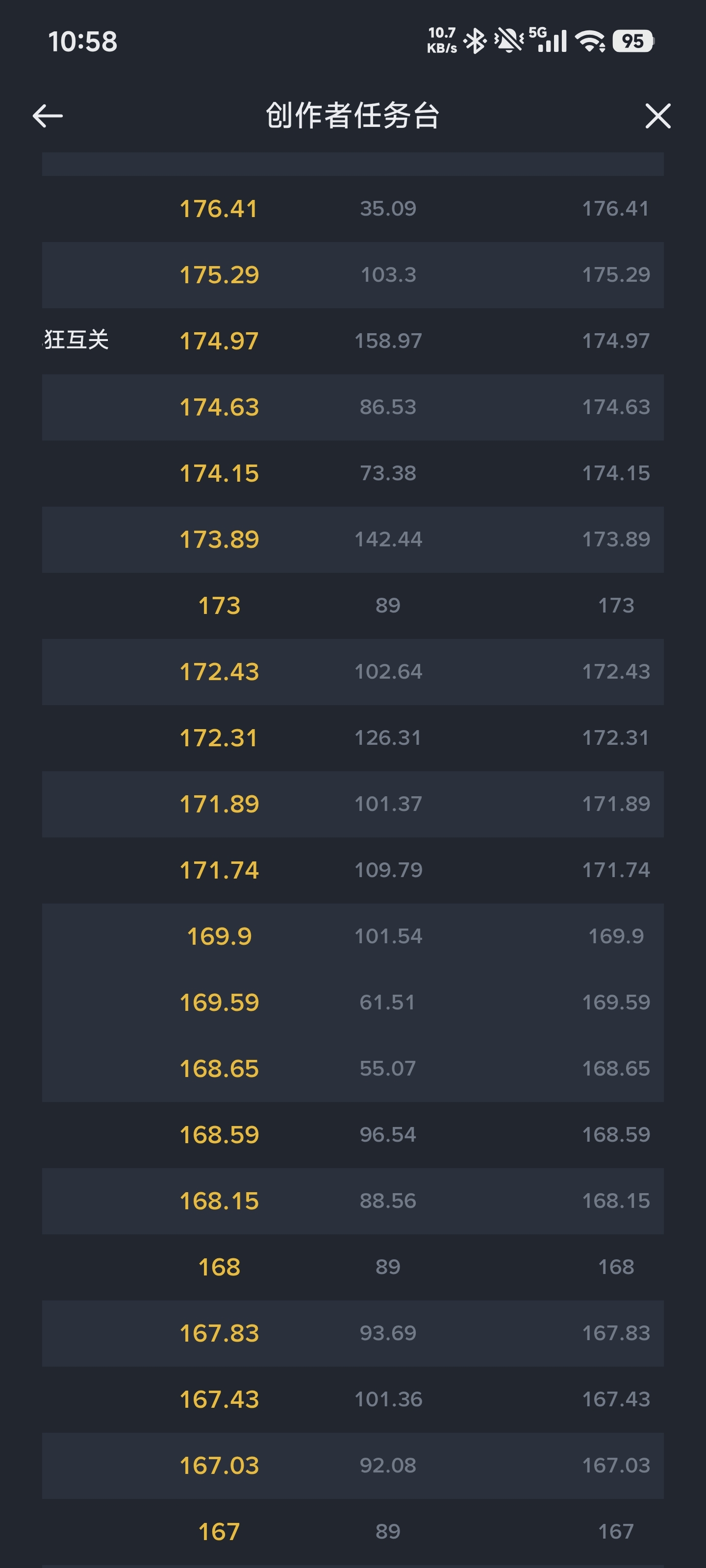Go back using the top-left arrow
706x1568 pixels.
[x=48, y=116]
